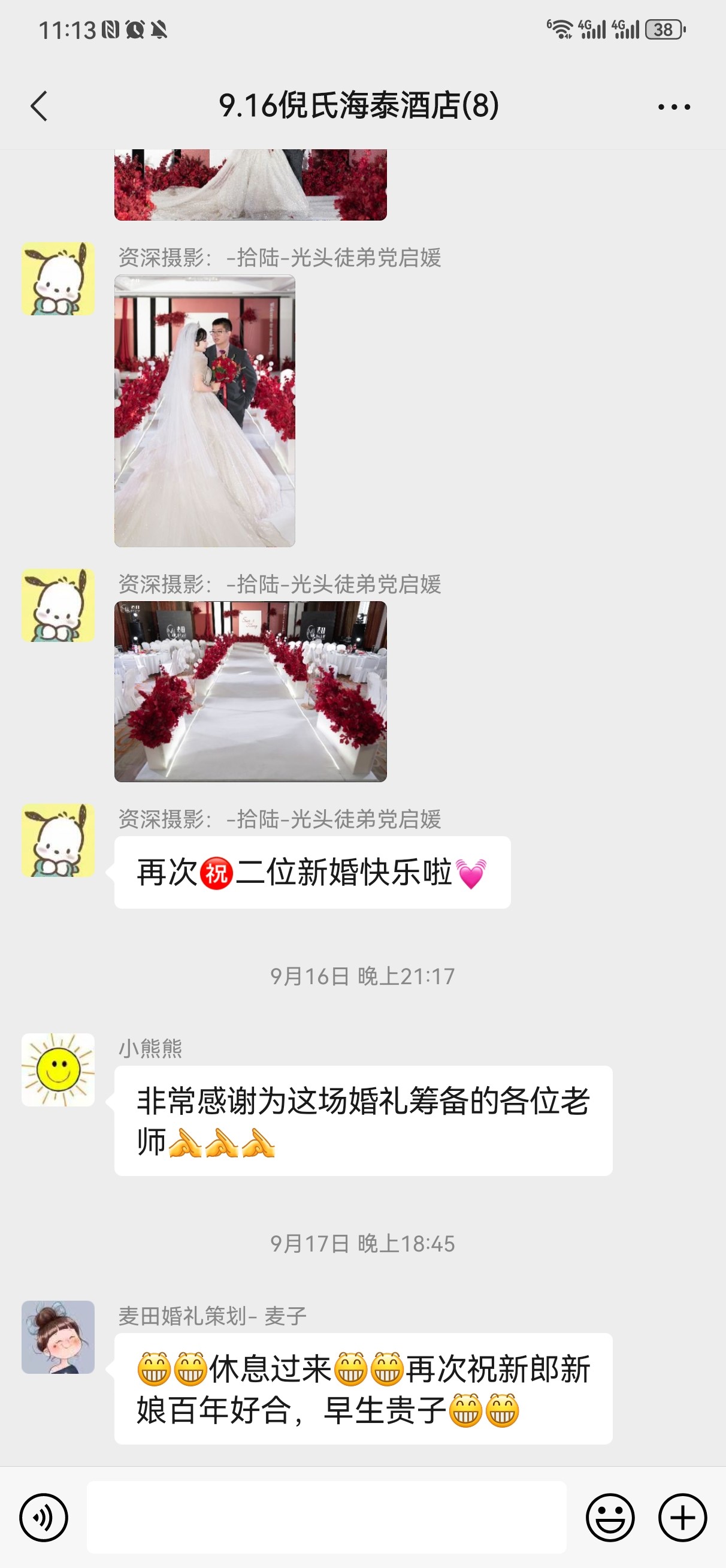Open the plus attachments menu

point(682,1518)
